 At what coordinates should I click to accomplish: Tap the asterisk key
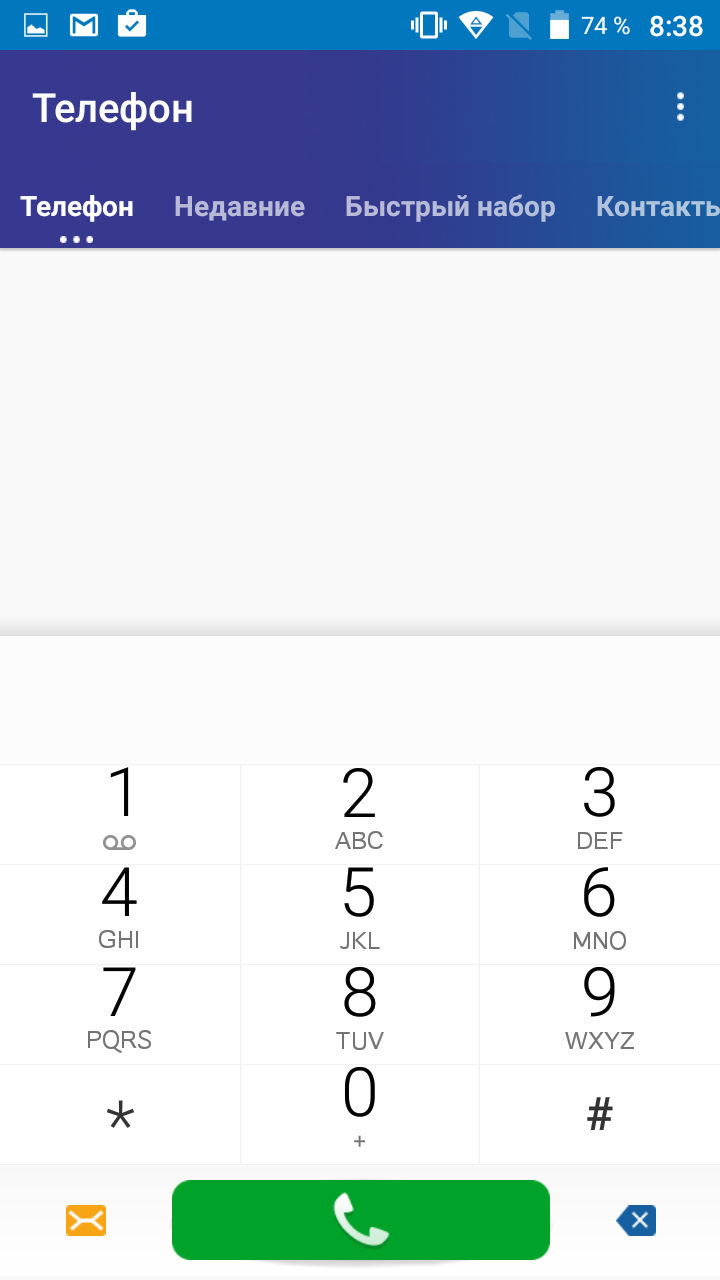(x=120, y=1114)
